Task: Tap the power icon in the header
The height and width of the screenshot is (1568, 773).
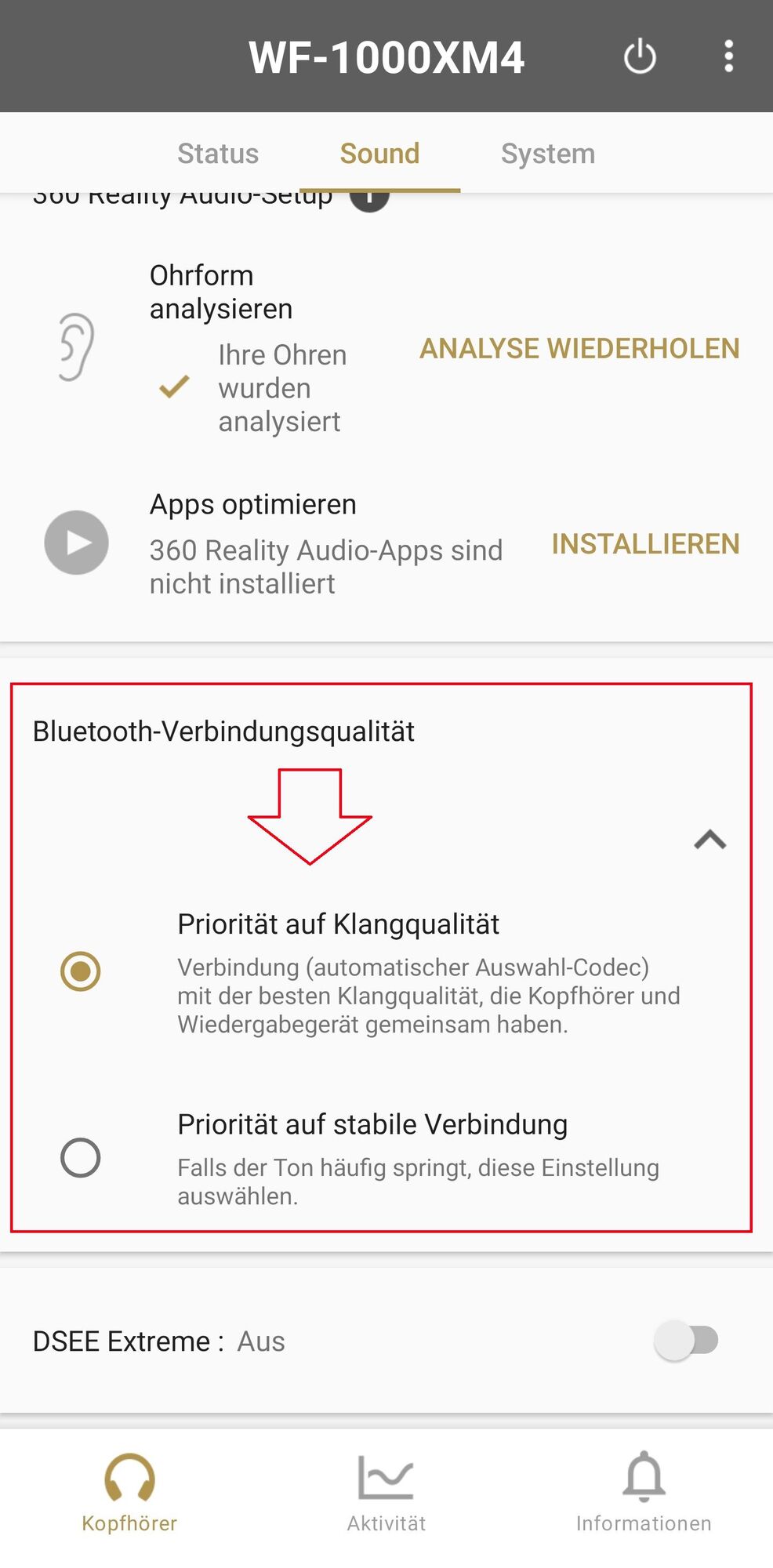Action: coord(640,56)
